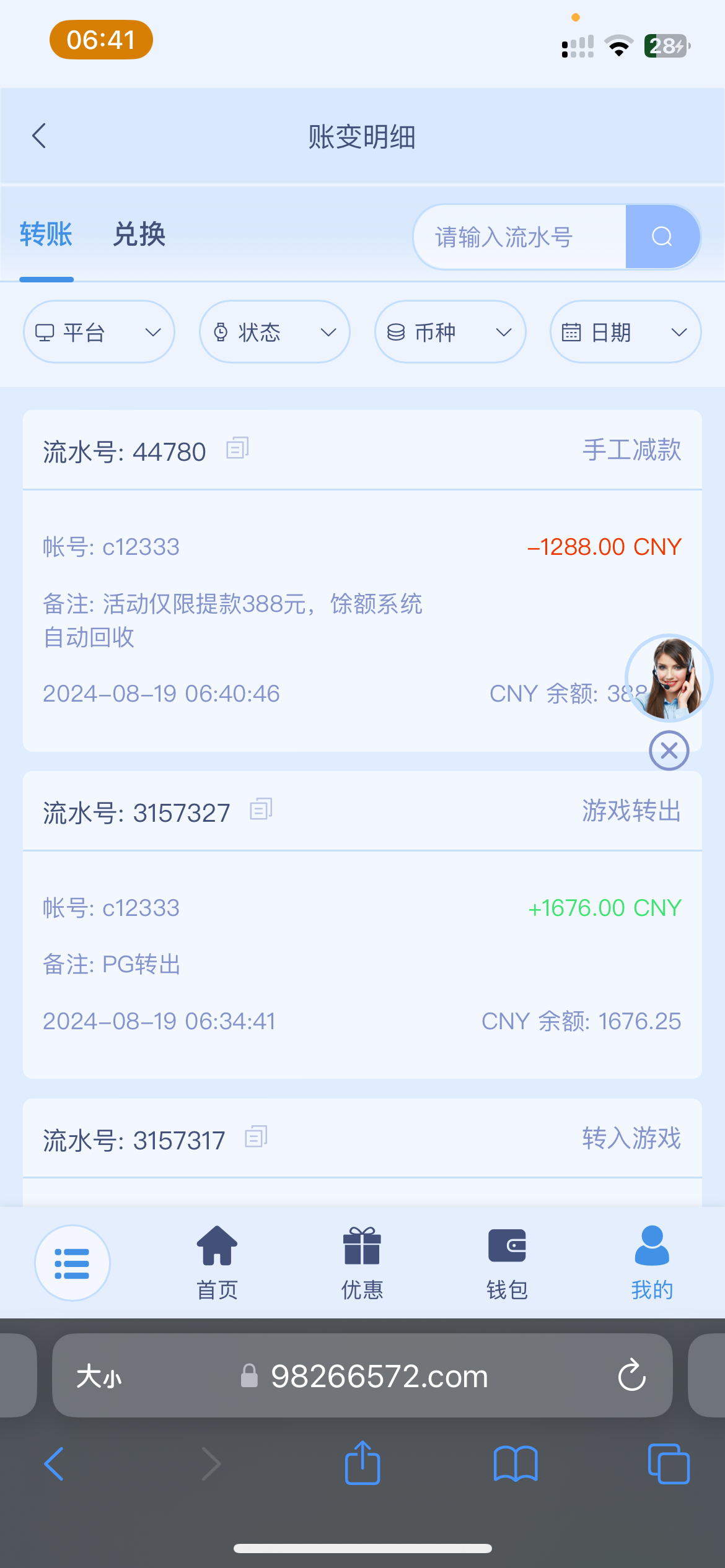The height and width of the screenshot is (1568, 725).
Task: Open the 状态 filter dropdown
Action: [x=275, y=332]
